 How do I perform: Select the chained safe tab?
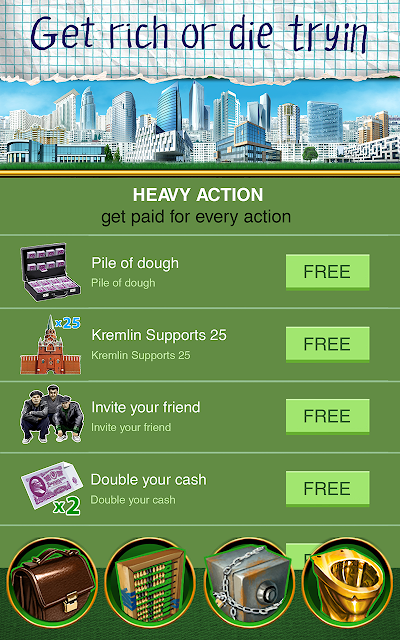click(249, 582)
